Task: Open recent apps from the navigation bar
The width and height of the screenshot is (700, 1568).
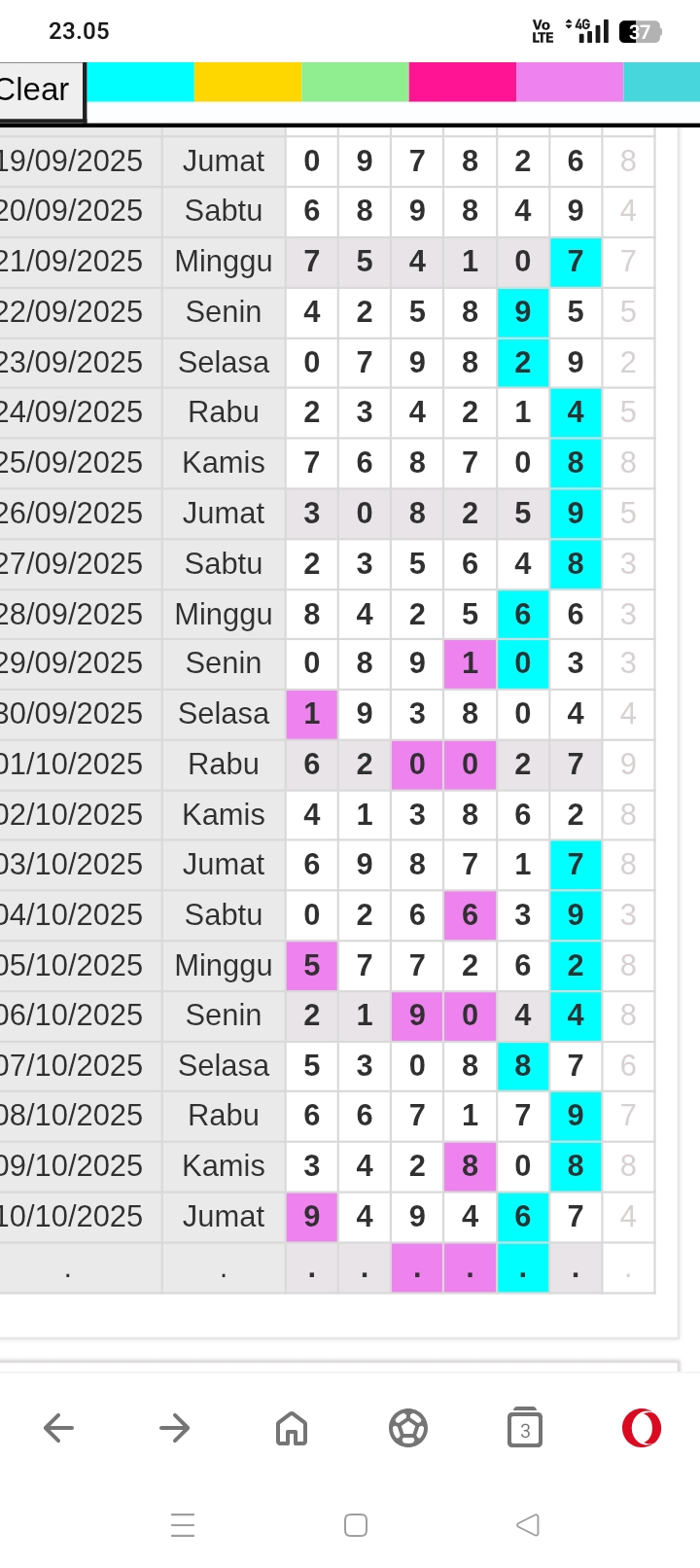Action: 183,1524
